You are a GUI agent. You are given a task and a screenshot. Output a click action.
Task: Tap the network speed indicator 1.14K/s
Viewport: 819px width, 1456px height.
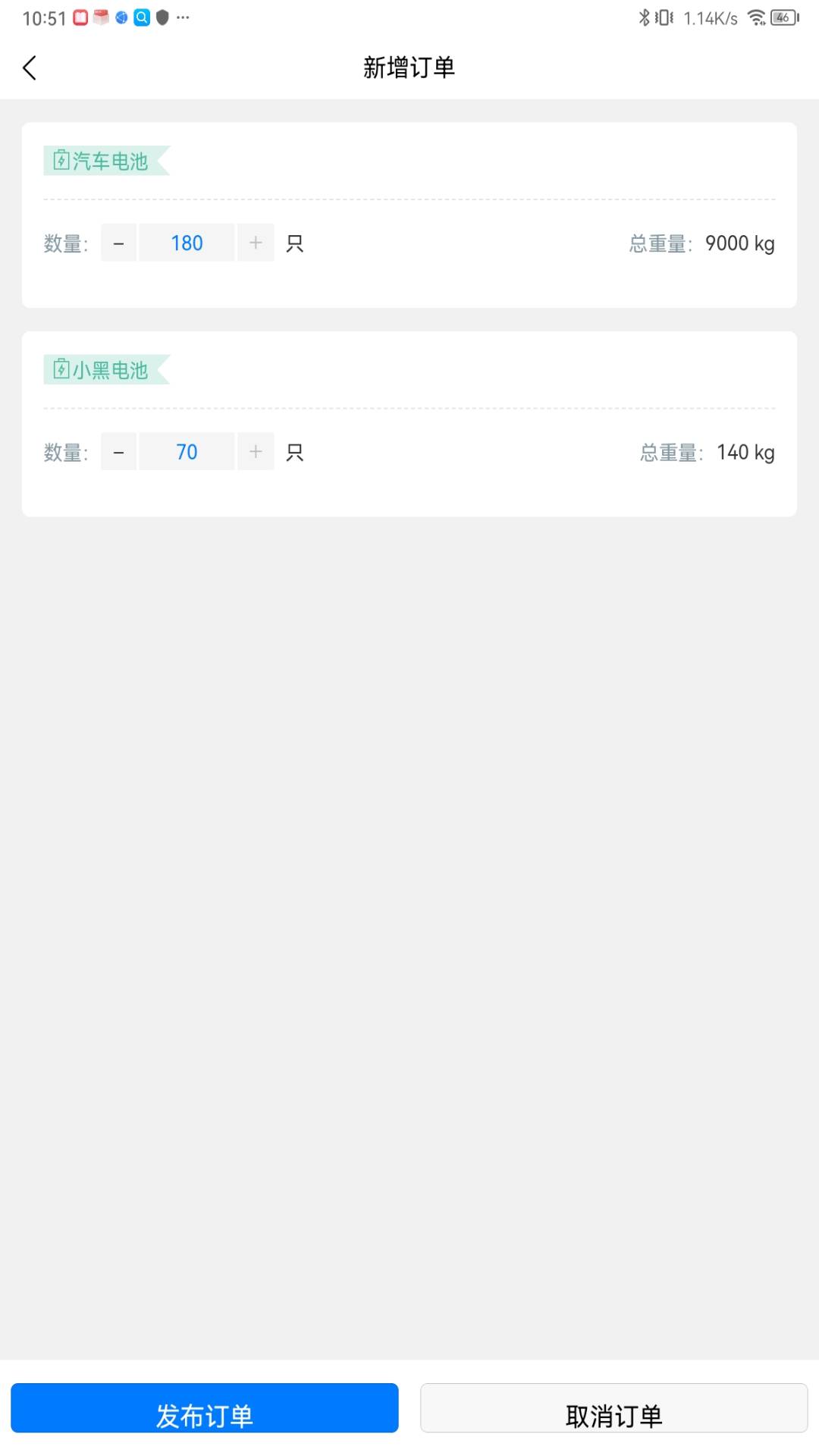pos(710,17)
